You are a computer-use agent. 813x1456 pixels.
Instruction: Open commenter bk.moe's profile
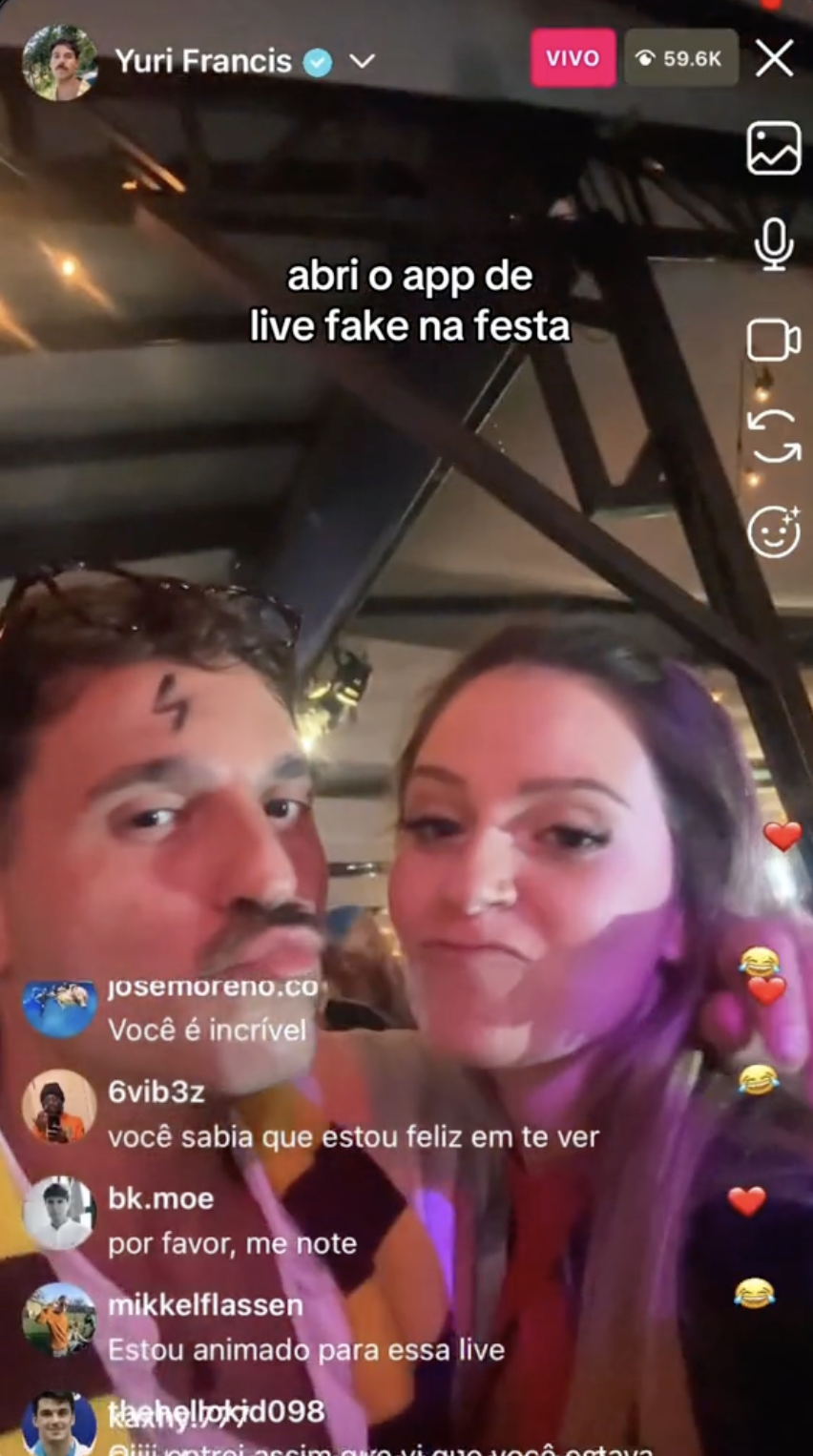click(59, 1214)
